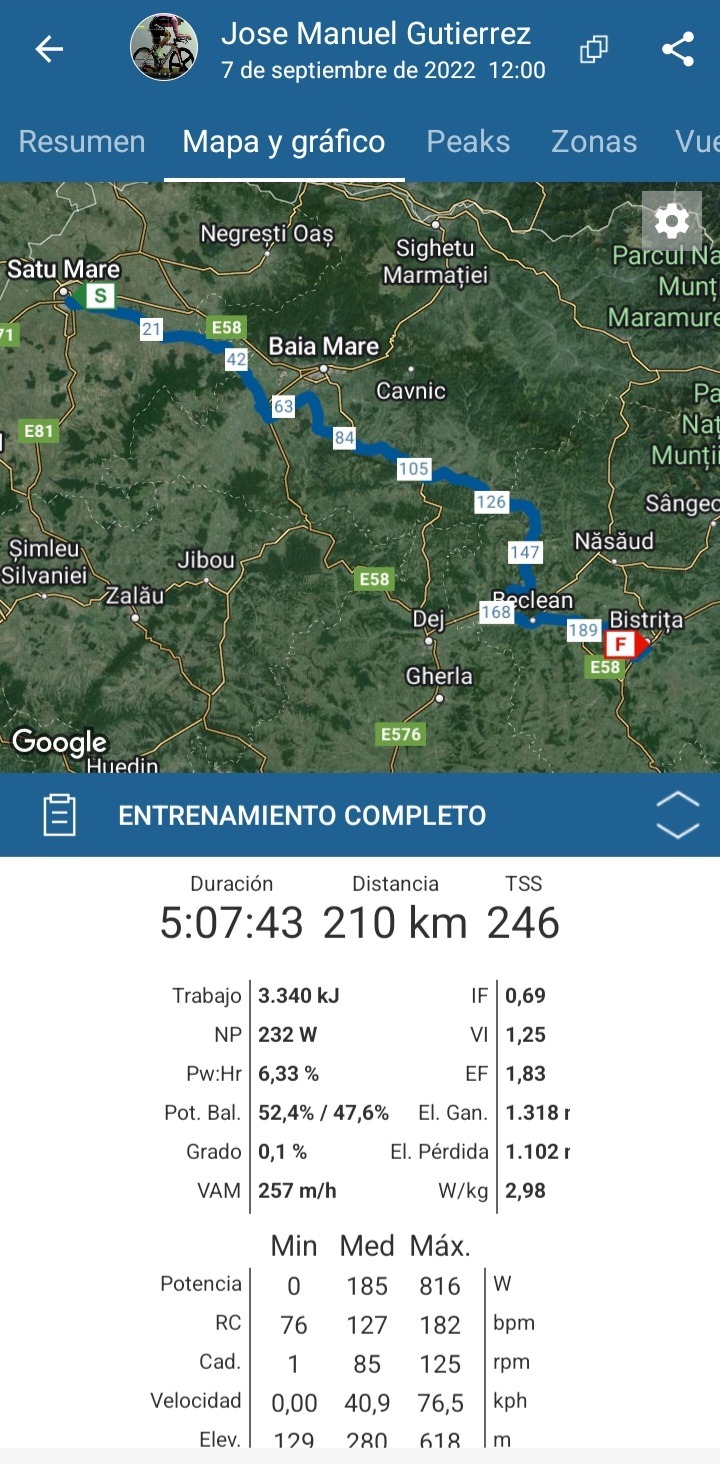Go back using the arrow

tap(49, 49)
